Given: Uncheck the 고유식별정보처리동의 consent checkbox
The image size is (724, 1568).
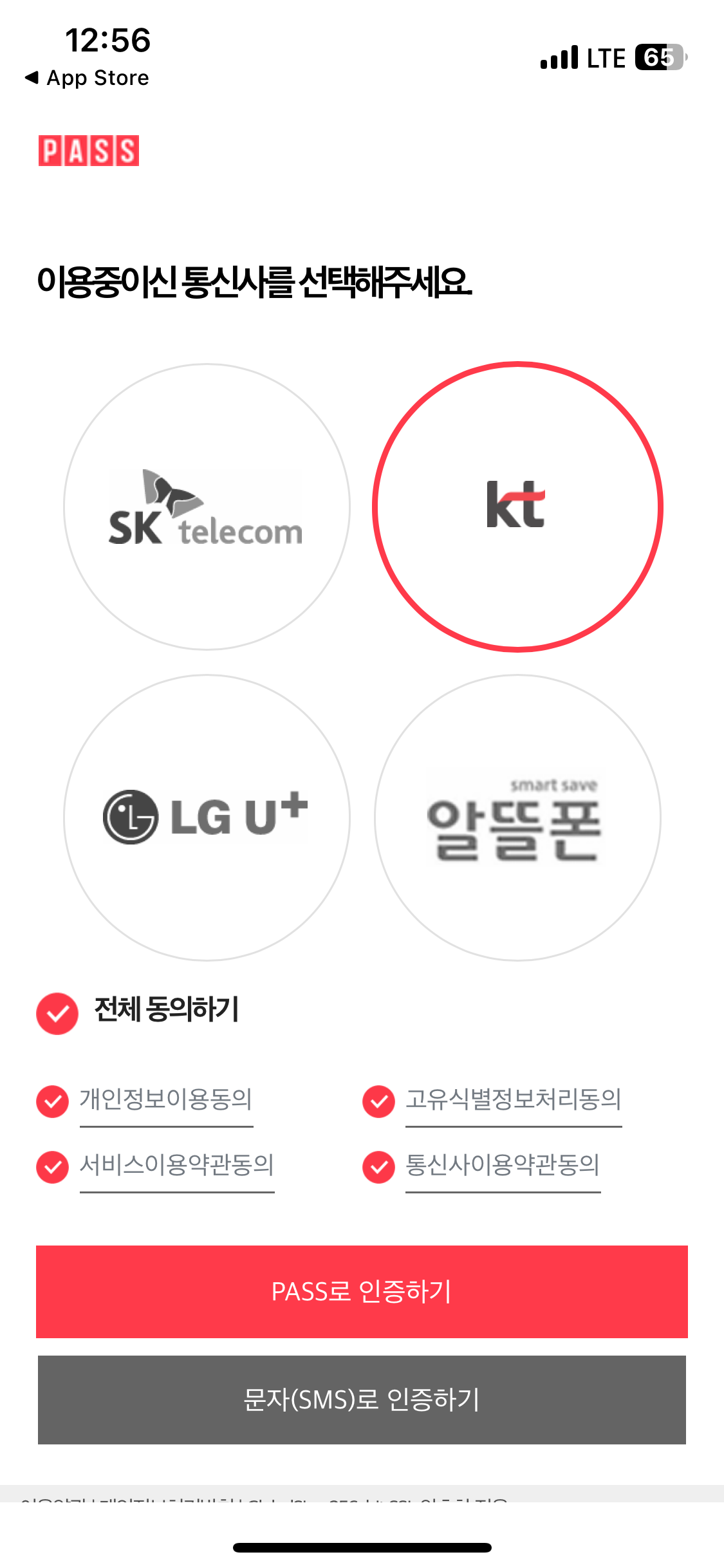Looking at the screenshot, I should [x=378, y=1100].
